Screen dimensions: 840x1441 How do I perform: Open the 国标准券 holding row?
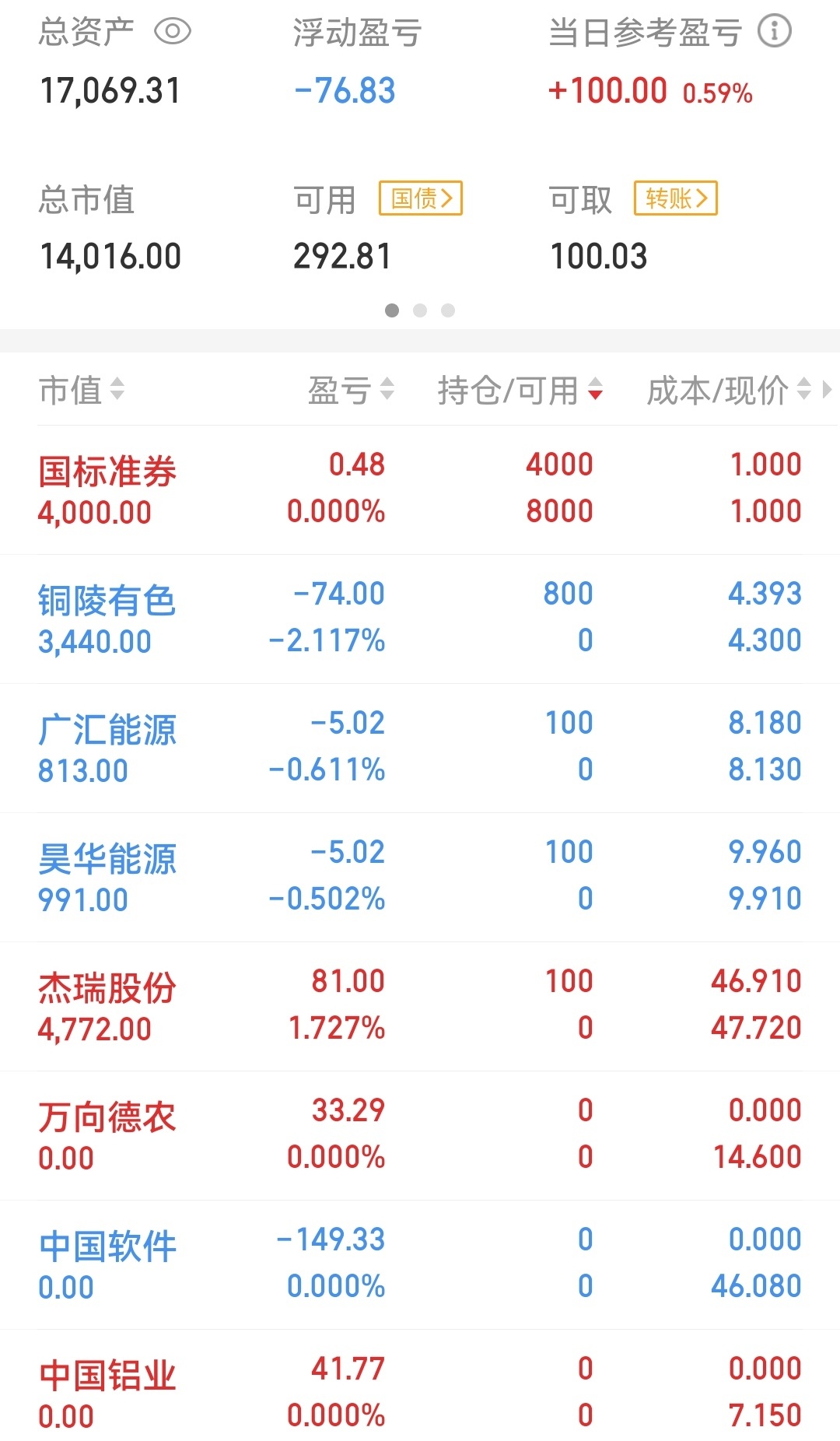[420, 490]
